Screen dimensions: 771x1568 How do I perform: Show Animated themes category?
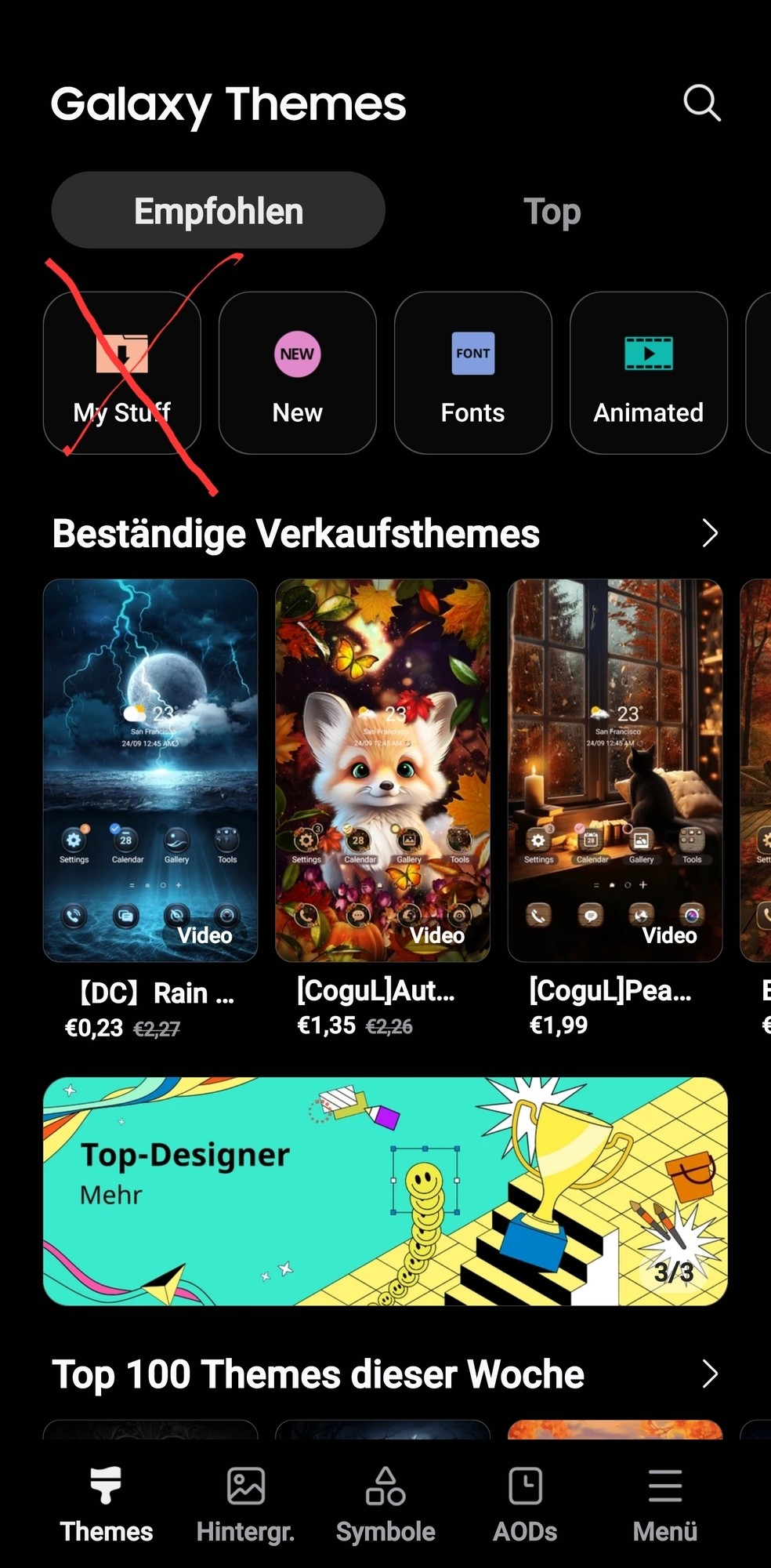click(x=649, y=373)
